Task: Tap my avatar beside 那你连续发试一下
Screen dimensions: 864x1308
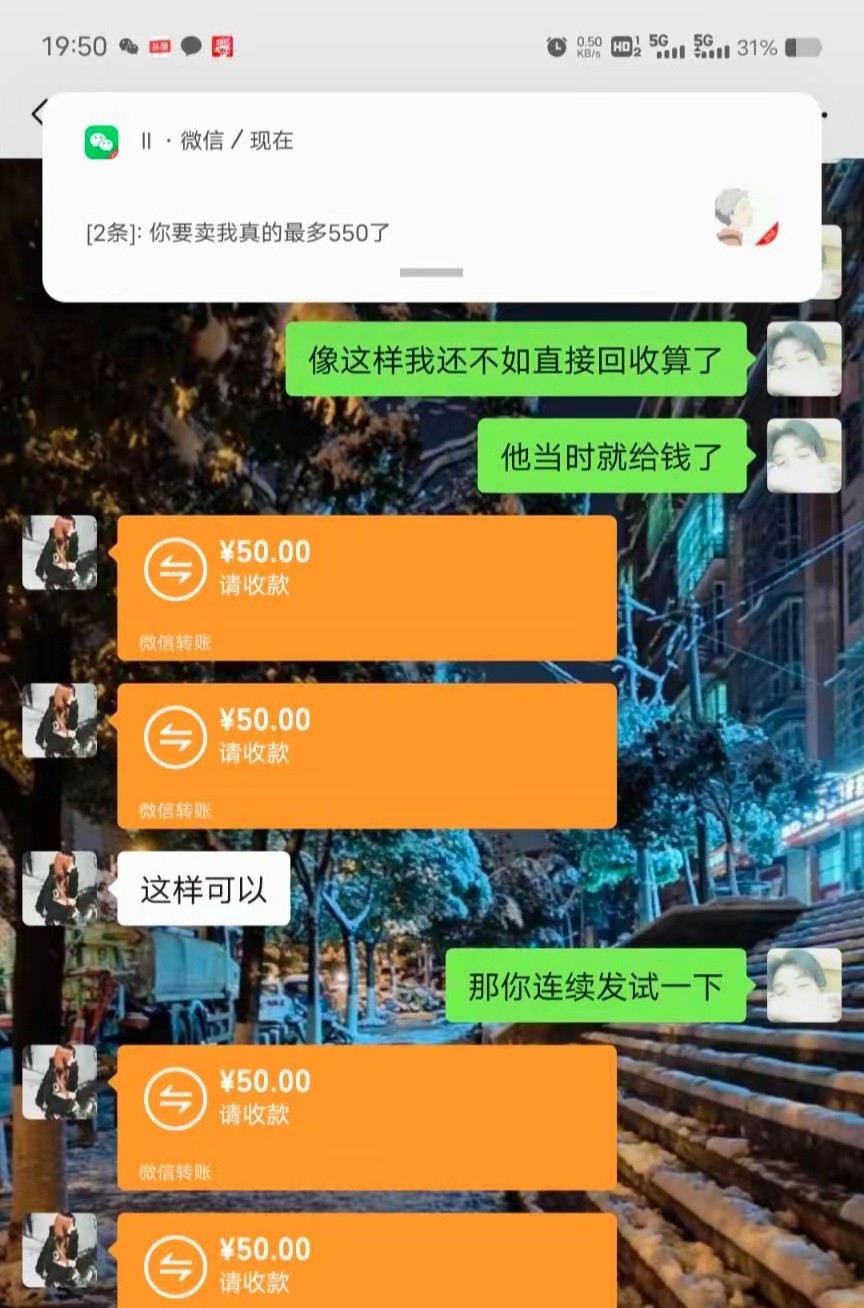Action: click(x=803, y=985)
